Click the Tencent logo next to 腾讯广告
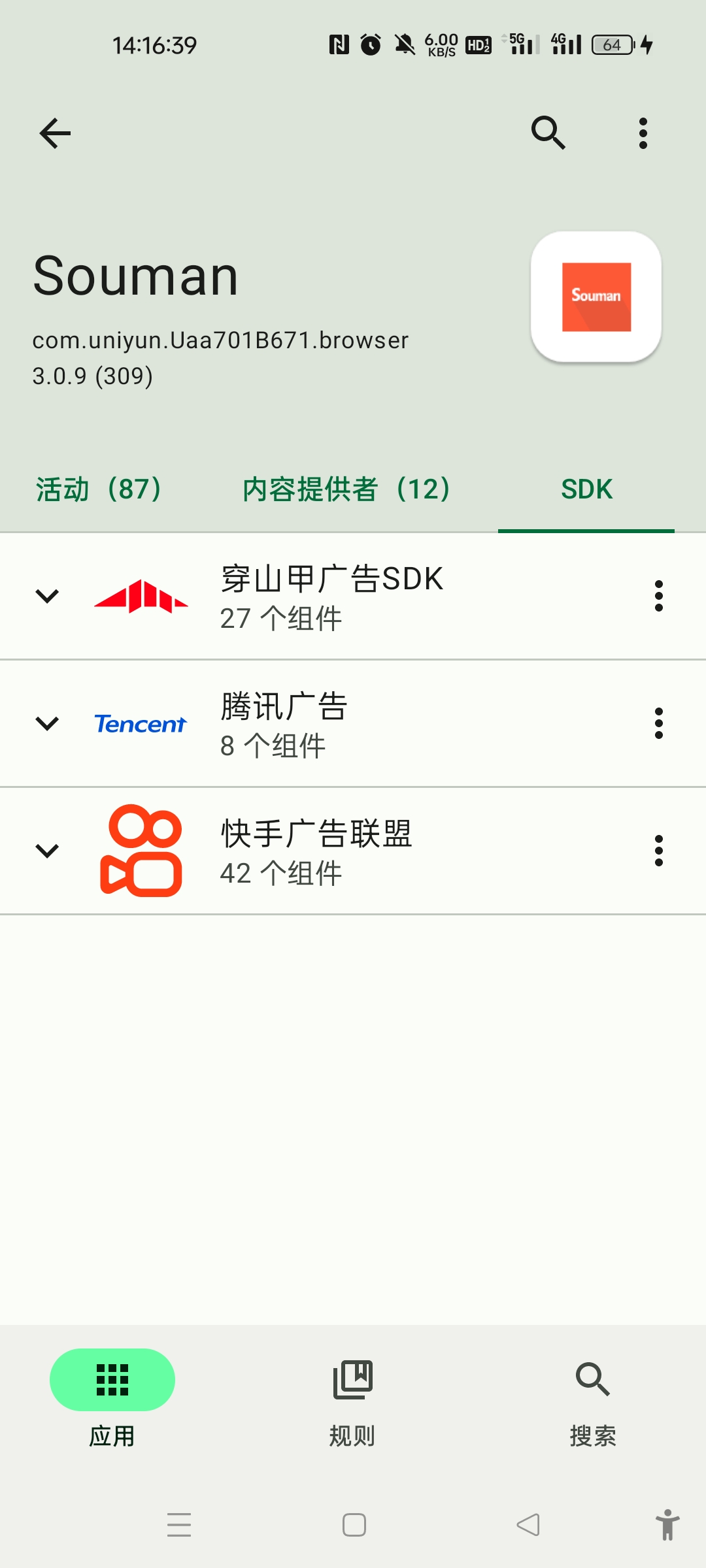Image resolution: width=706 pixels, height=1568 pixels. click(141, 723)
